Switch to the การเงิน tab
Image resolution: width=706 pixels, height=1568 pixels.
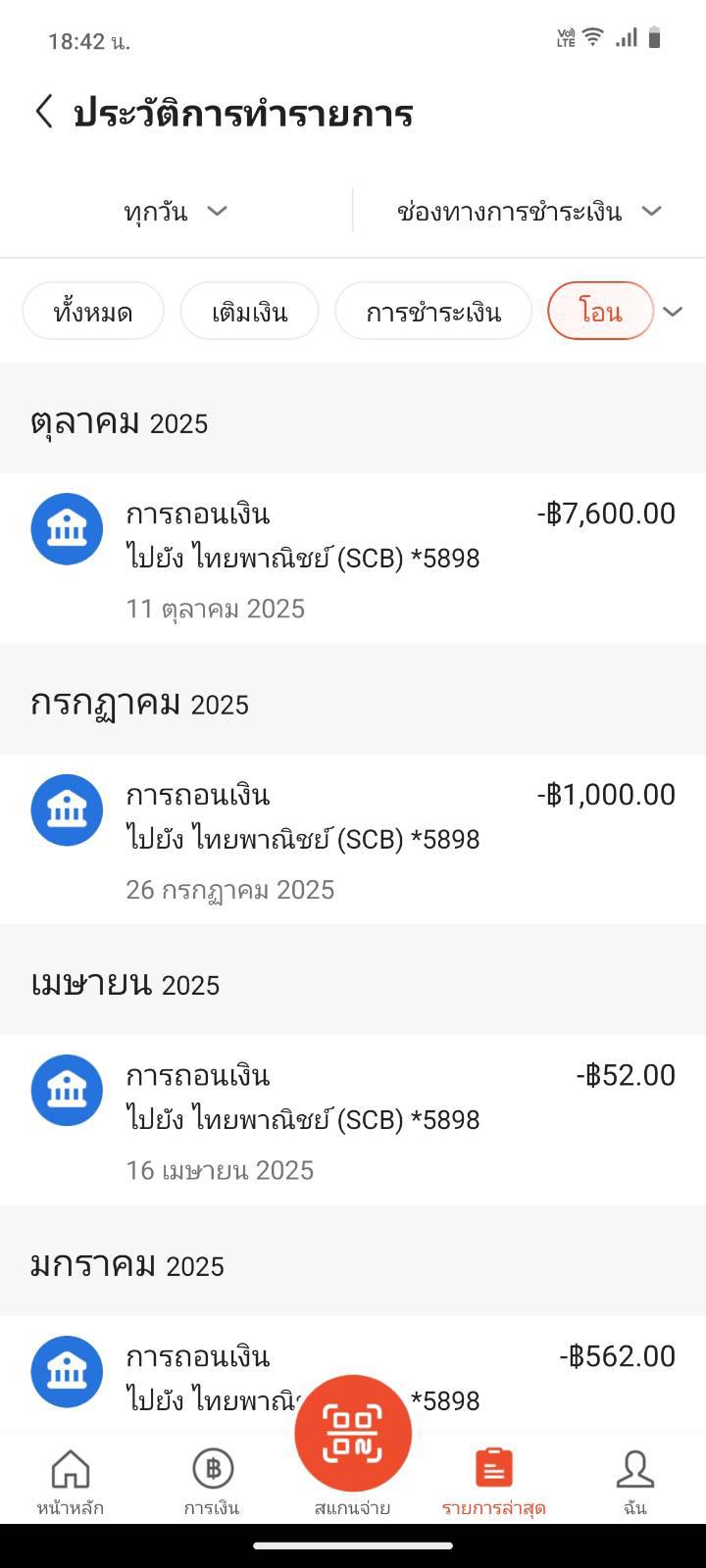[x=212, y=1482]
